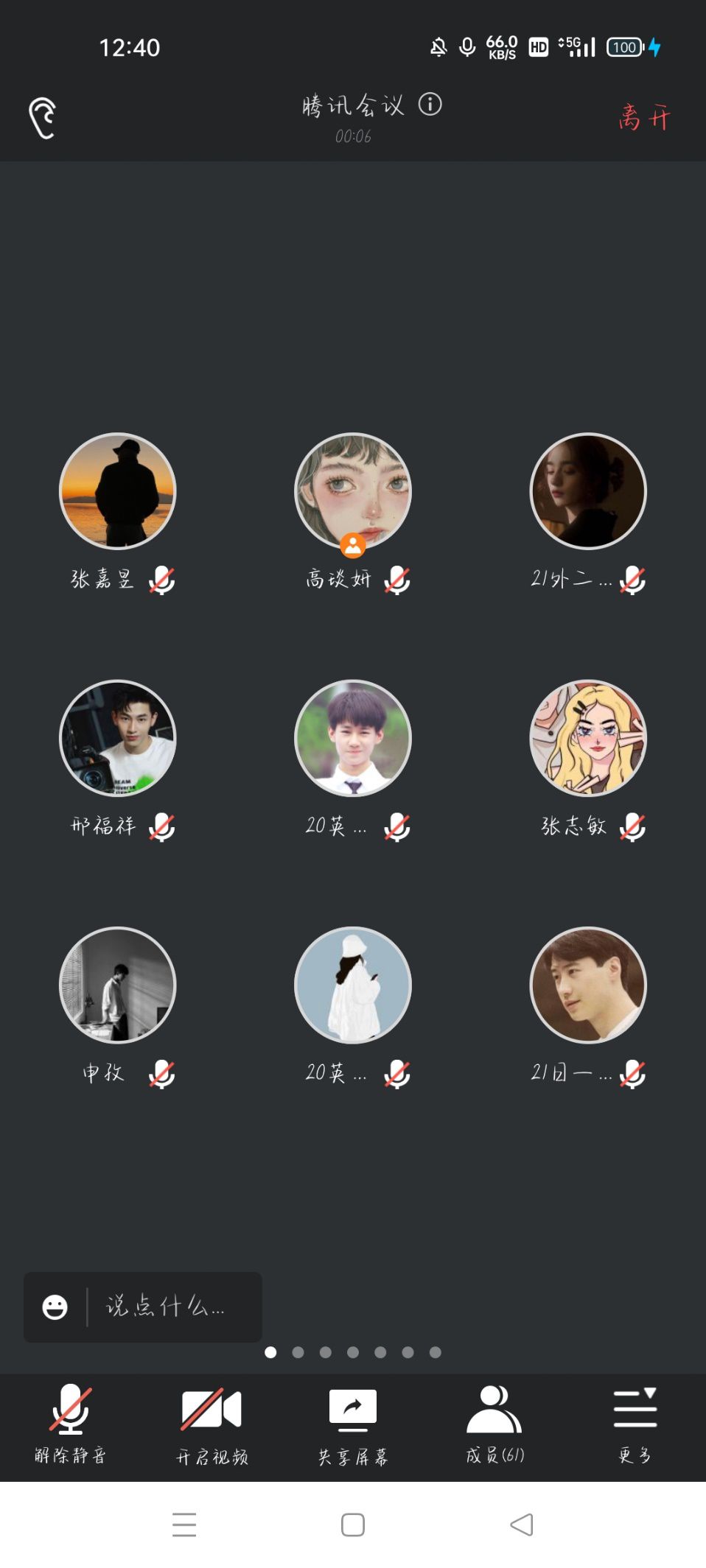Select host 高谈妍's avatar
The width and height of the screenshot is (706, 1568).
353,491
